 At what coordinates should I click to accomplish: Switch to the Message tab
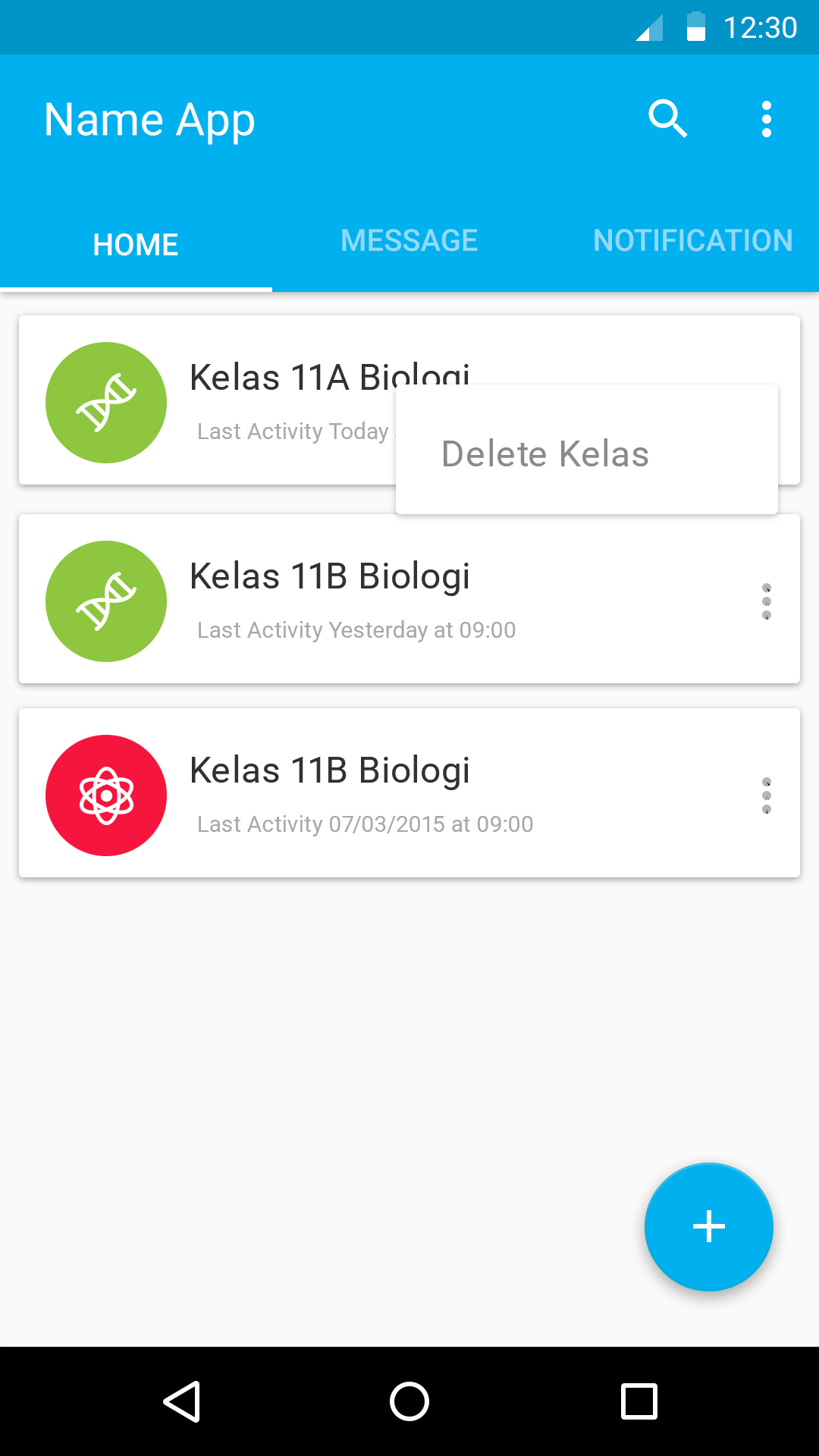click(x=409, y=241)
